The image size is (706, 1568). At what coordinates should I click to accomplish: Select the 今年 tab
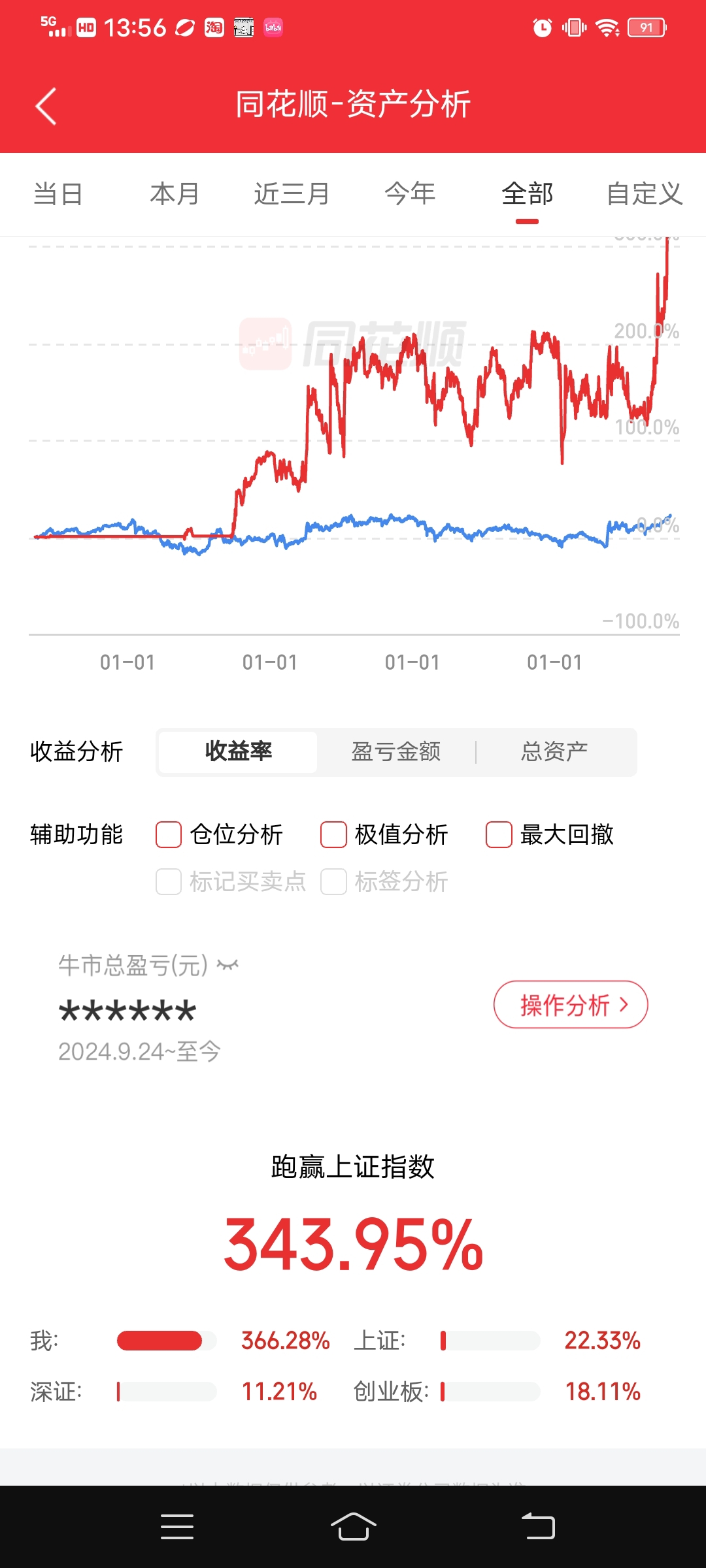(410, 194)
